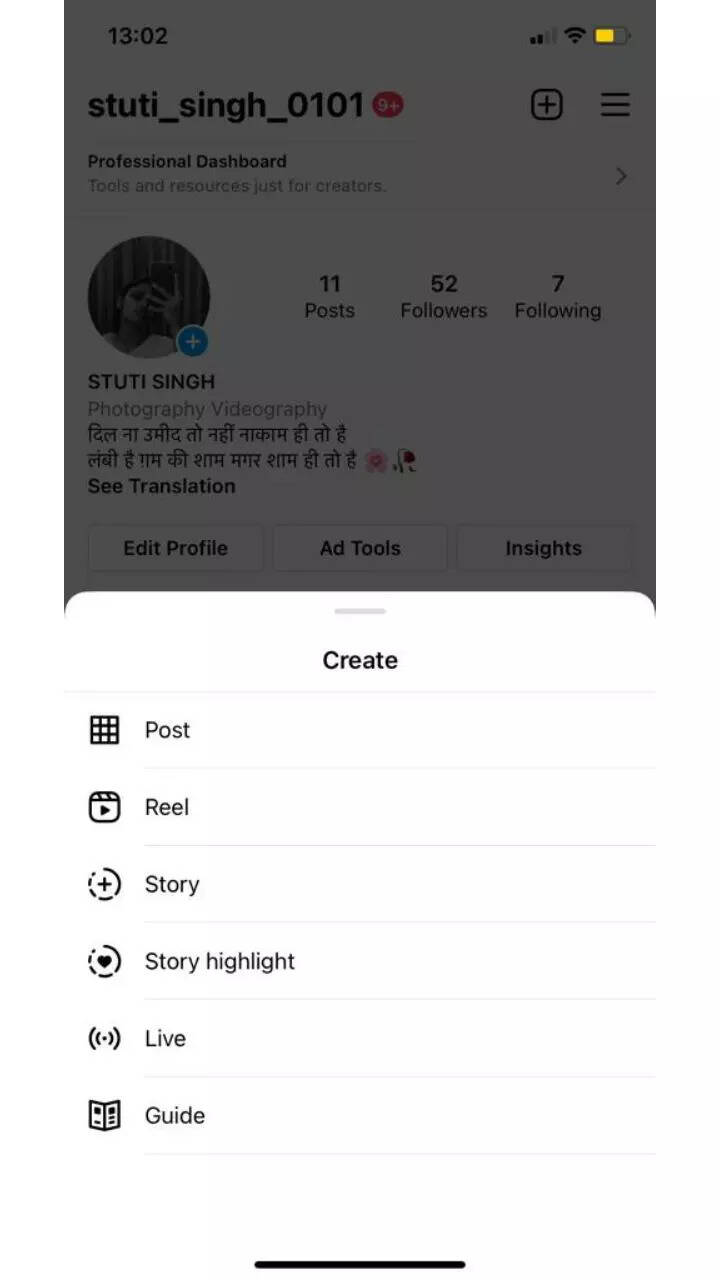Tap the 9+ notification badge
The image size is (720, 1280).
click(388, 104)
